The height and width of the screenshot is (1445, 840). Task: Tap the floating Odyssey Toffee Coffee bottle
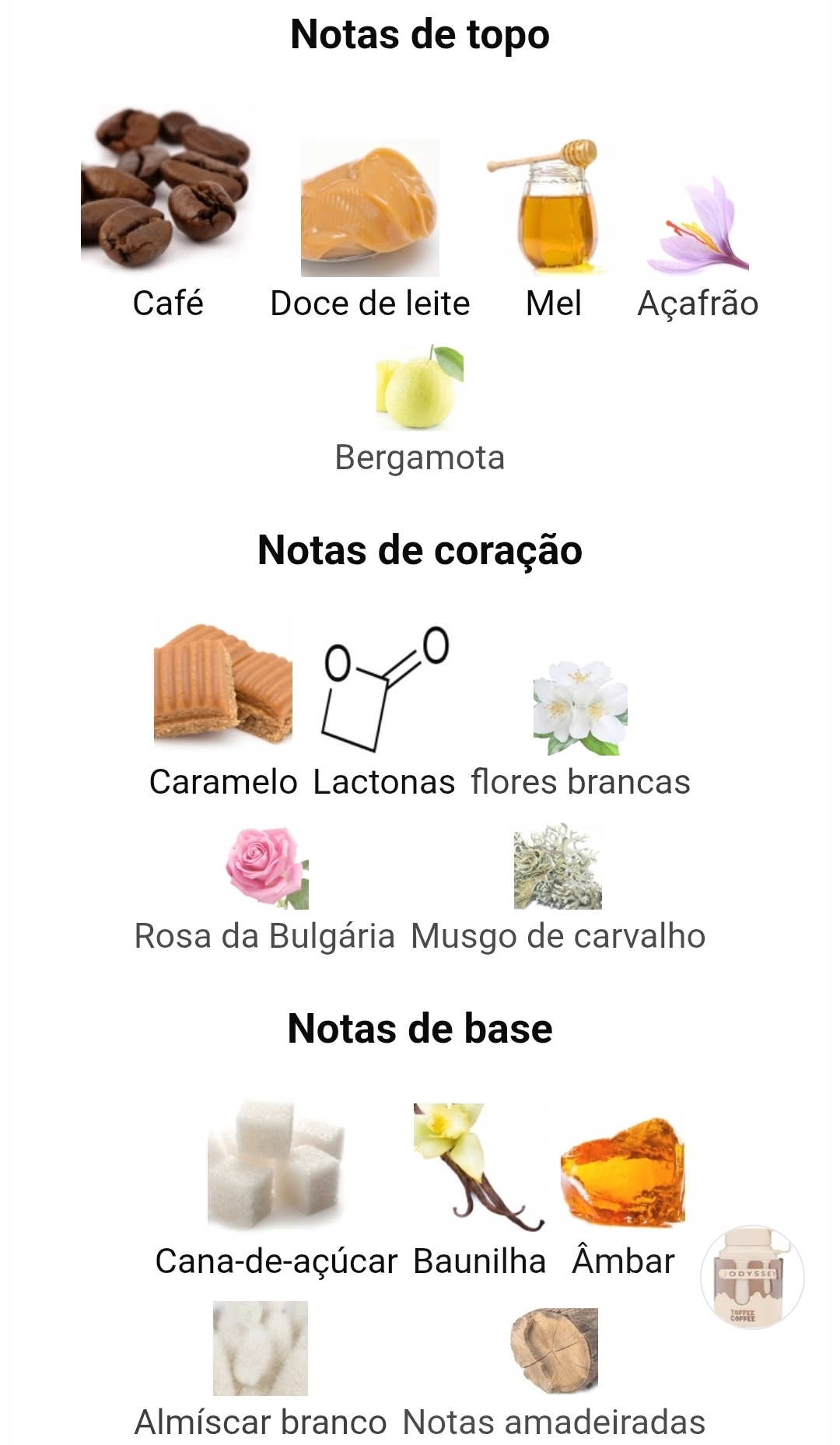coord(752,1276)
